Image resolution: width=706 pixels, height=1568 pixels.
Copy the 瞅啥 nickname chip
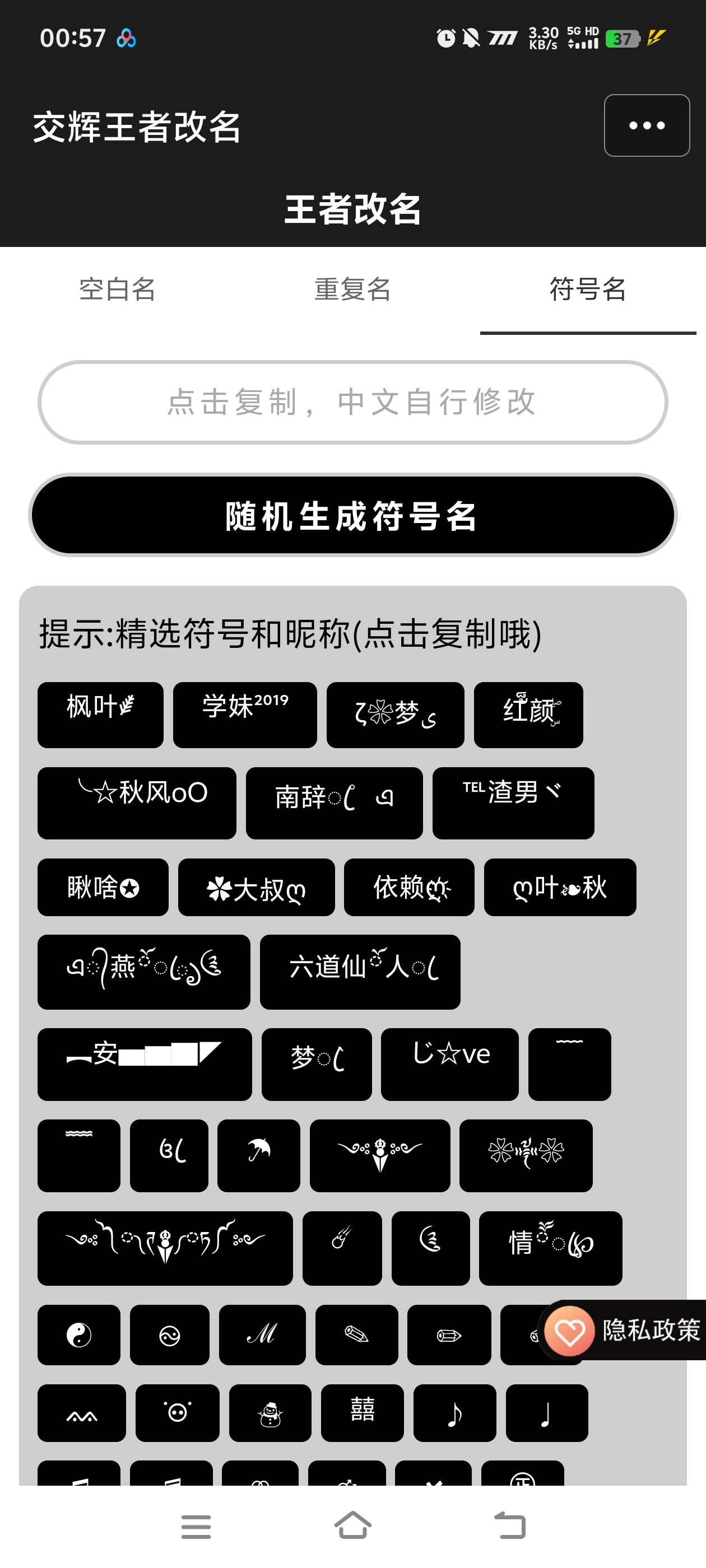(x=103, y=887)
